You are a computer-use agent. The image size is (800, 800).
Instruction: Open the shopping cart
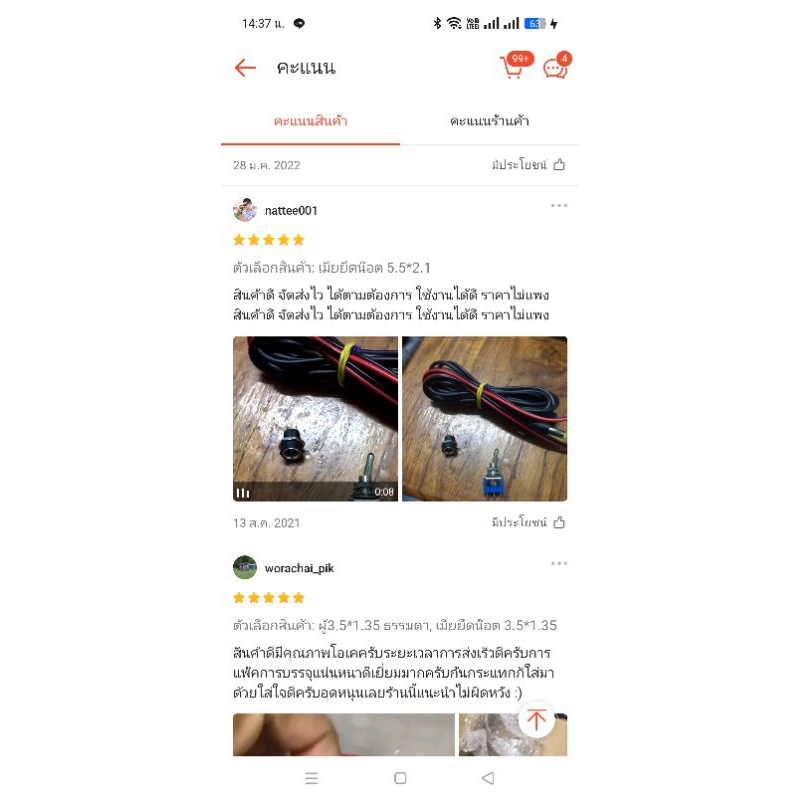point(515,65)
